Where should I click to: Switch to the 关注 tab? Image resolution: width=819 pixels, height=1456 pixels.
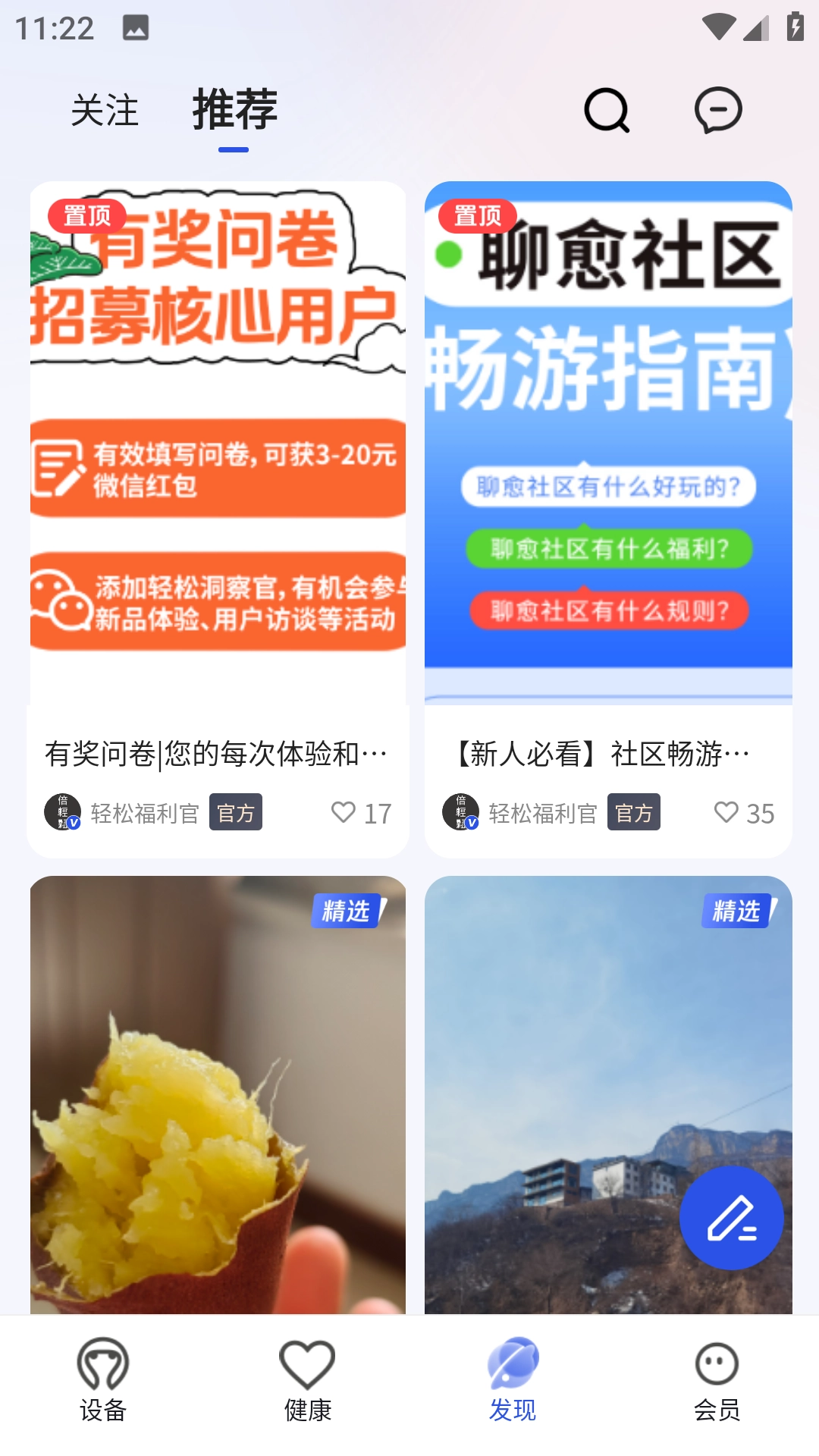[x=105, y=111]
